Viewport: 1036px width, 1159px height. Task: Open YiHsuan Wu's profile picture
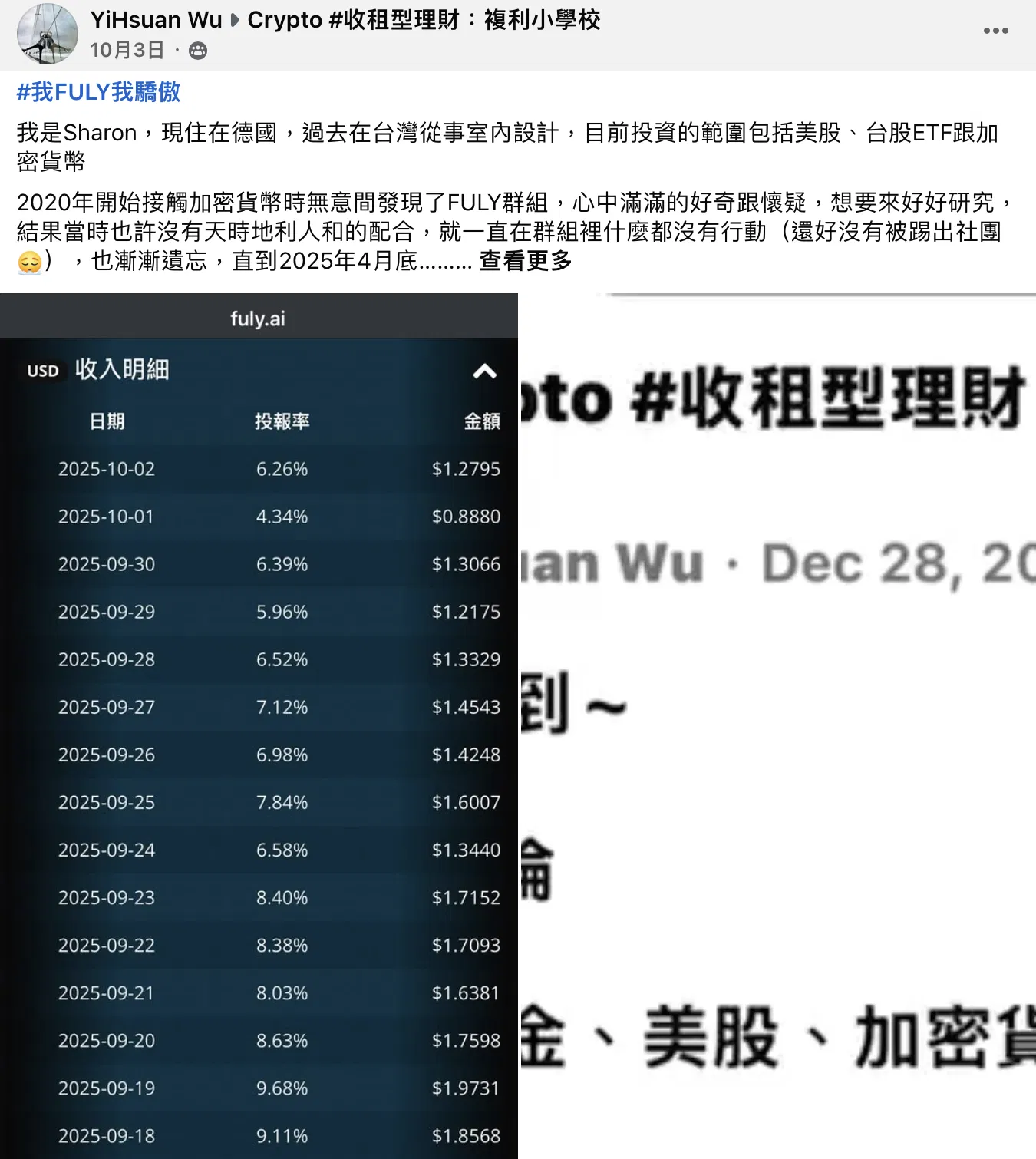[x=48, y=34]
